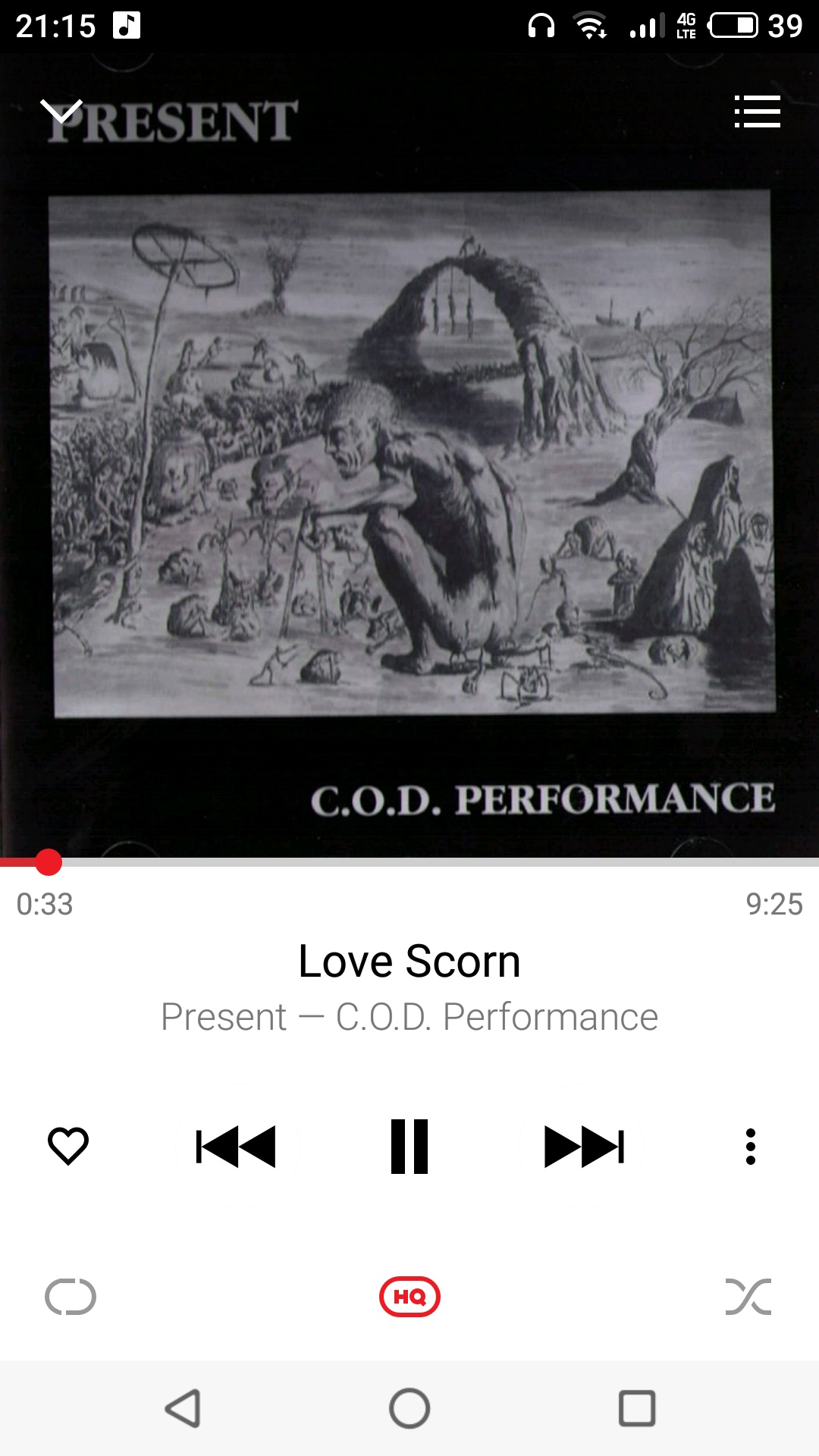Toggle shuffle playback
This screenshot has width=819, height=1456.
pyautogui.click(x=748, y=1297)
